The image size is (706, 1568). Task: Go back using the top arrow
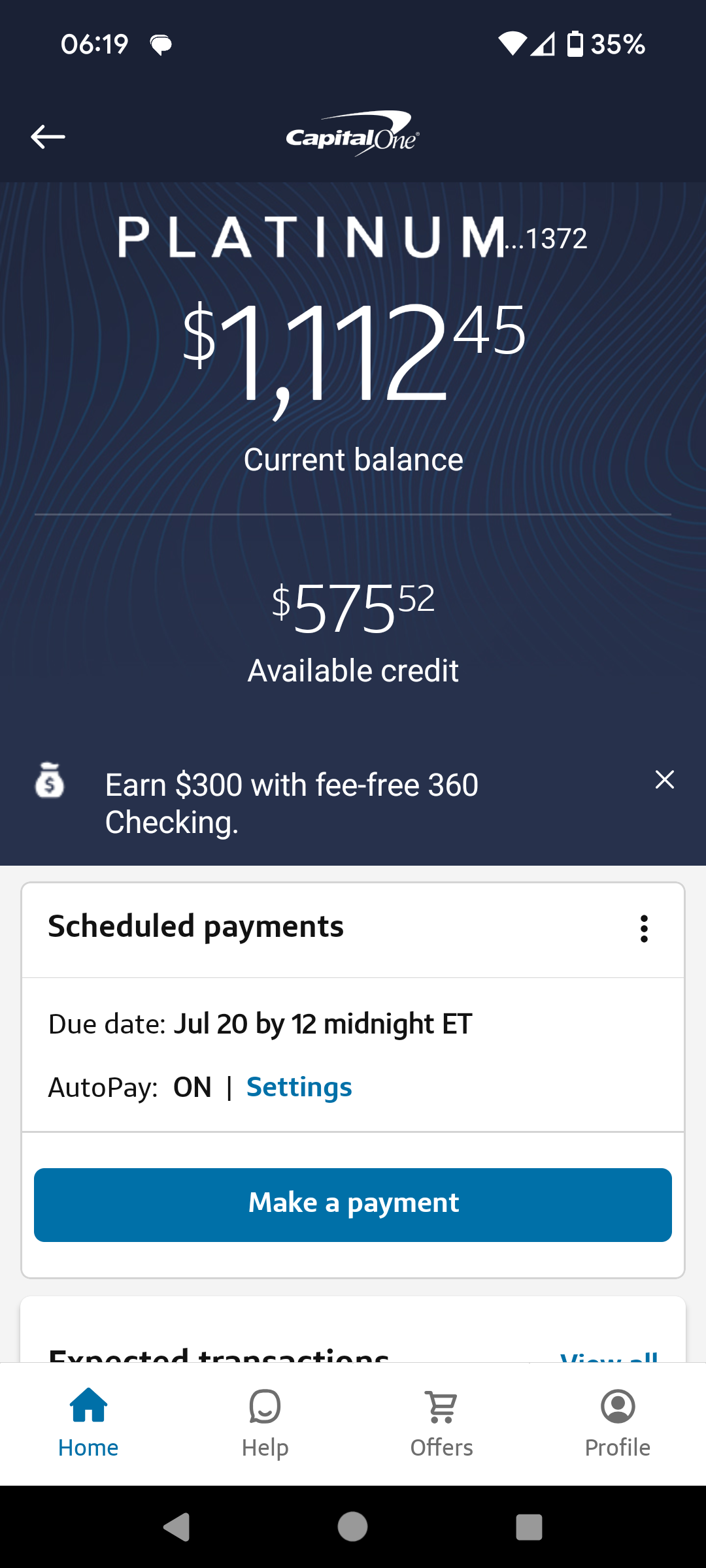(48, 137)
